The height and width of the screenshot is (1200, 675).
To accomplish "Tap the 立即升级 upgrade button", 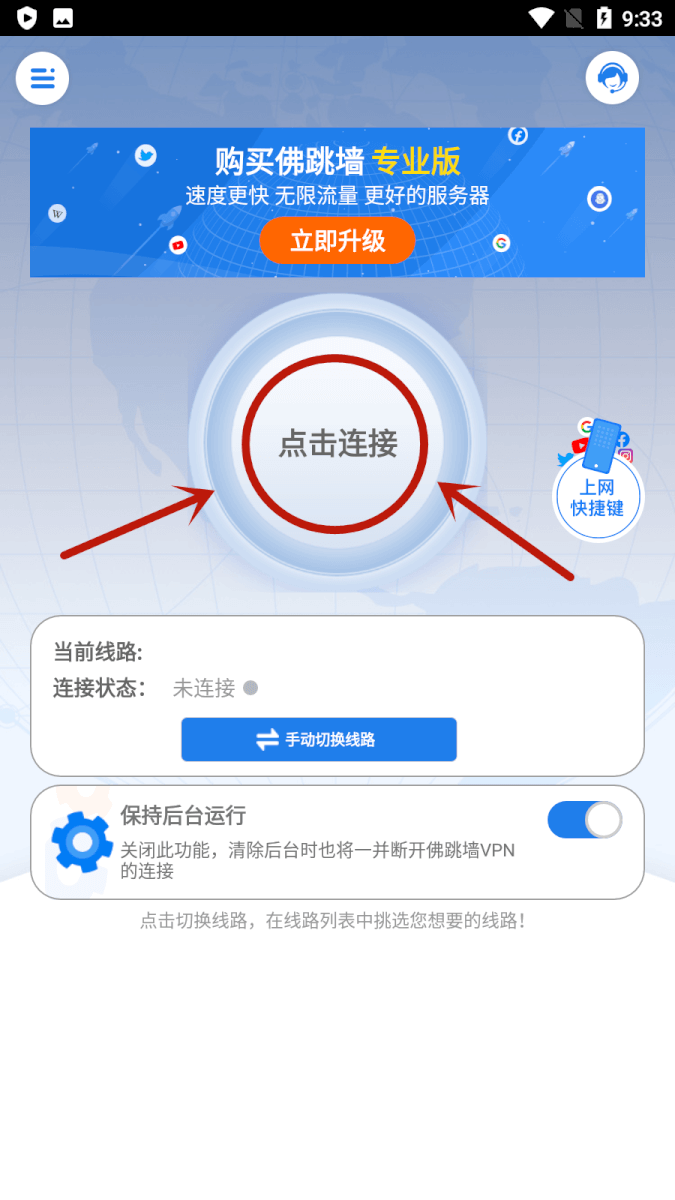I will tap(337, 241).
